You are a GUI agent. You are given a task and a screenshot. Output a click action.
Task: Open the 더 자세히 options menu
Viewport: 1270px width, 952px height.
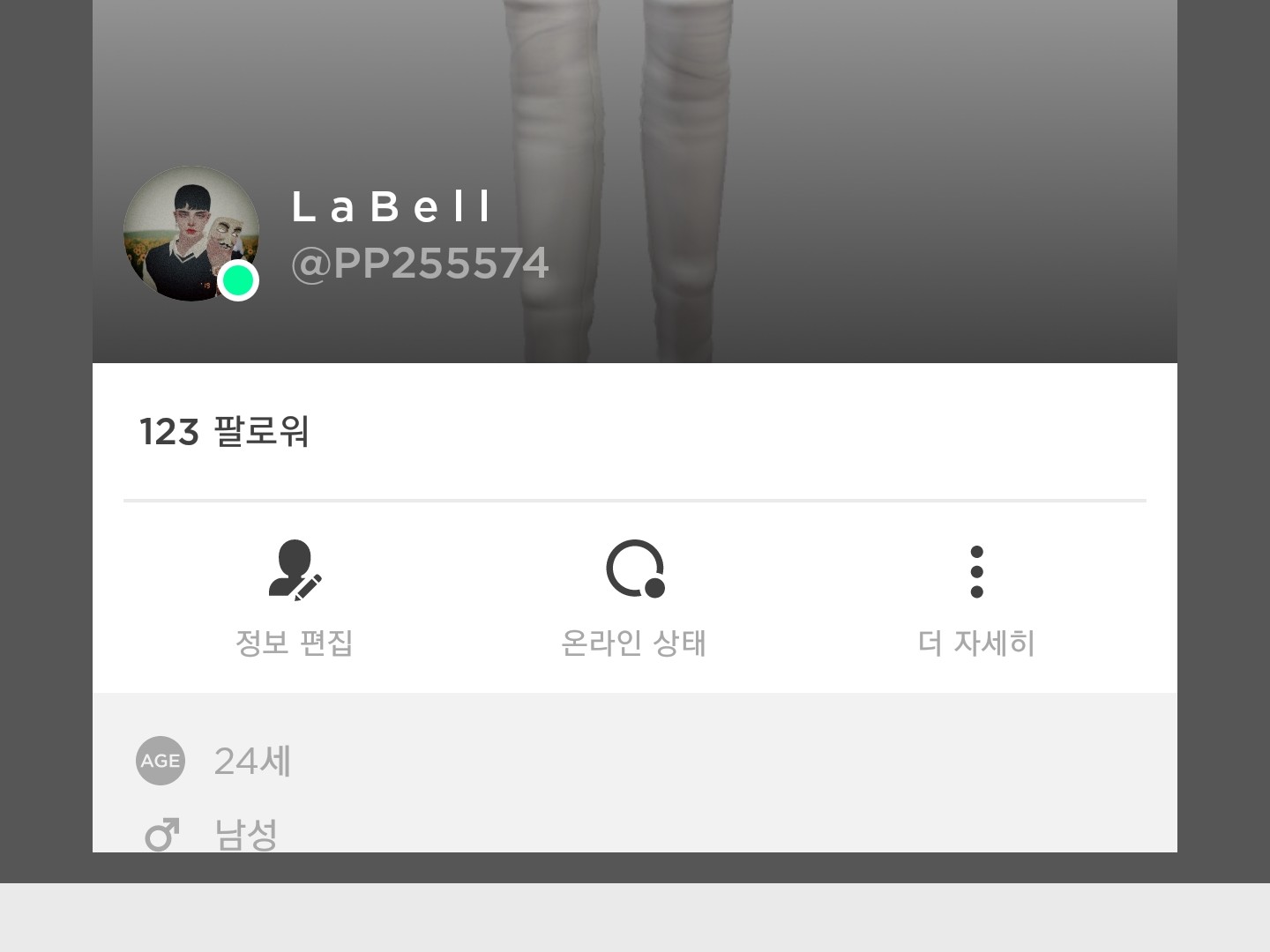[x=975, y=597]
